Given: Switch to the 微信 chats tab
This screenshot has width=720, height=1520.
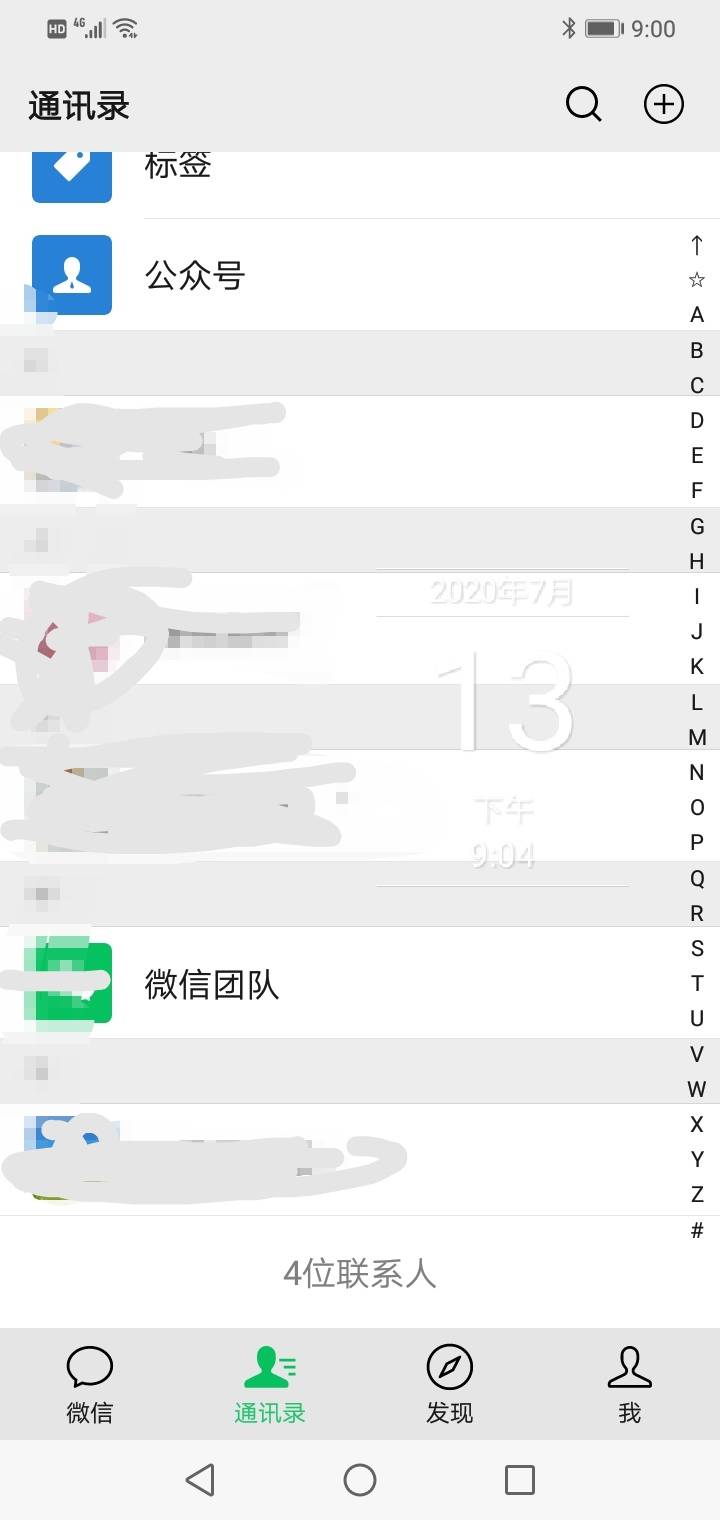Looking at the screenshot, I should tap(90, 1384).
